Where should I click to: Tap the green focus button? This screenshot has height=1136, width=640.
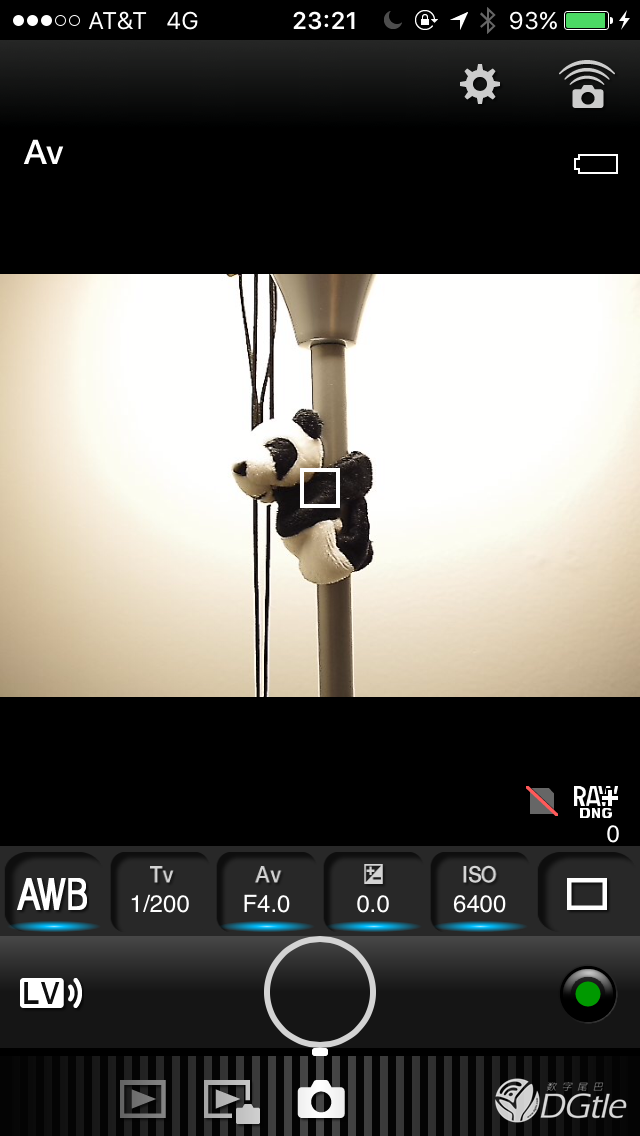pos(588,994)
